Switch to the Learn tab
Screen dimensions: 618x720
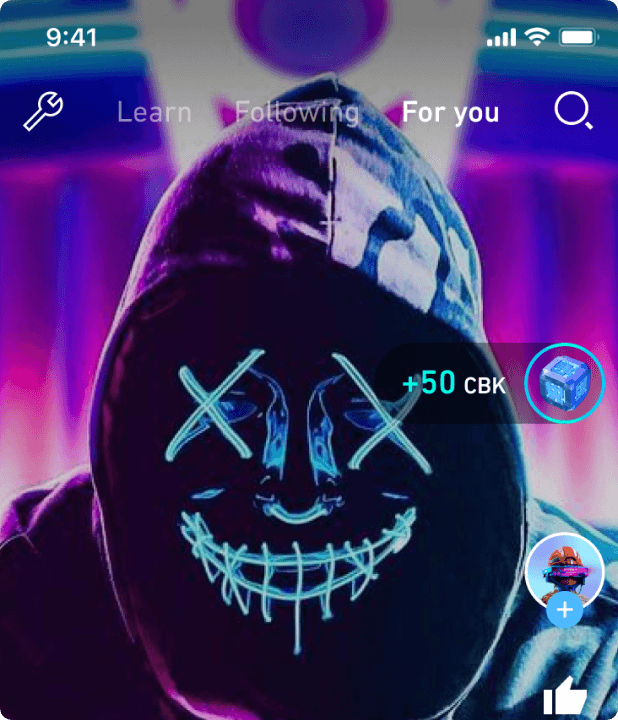click(154, 112)
